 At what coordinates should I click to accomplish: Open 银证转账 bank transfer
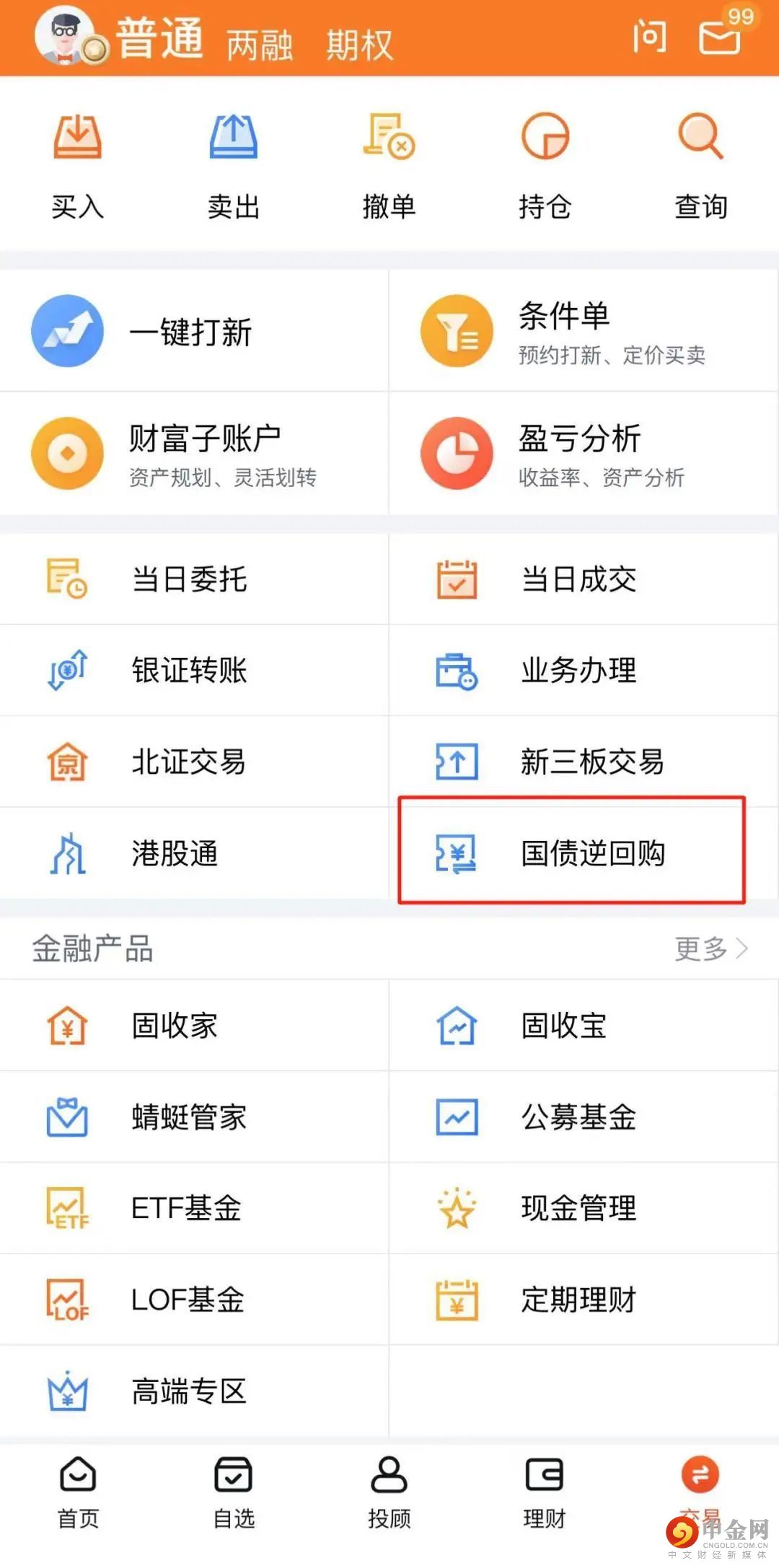(x=189, y=670)
